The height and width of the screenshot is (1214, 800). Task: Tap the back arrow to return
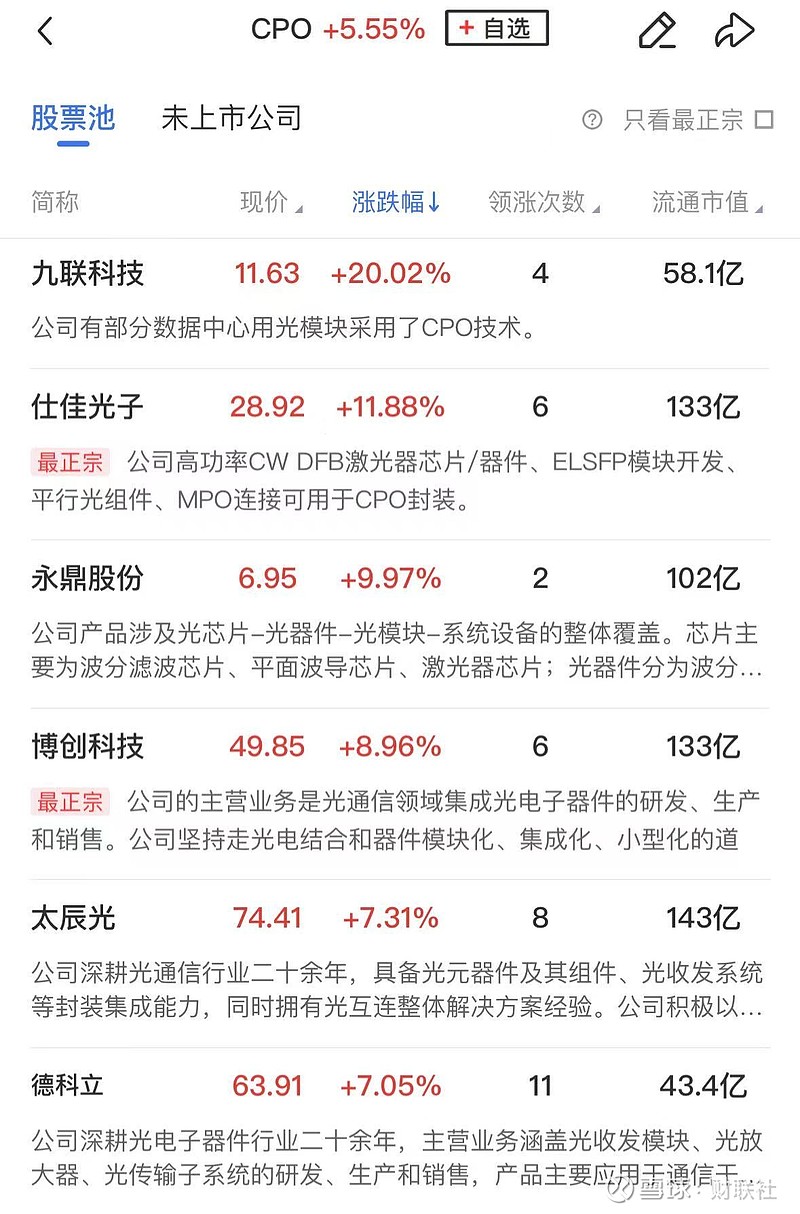45,30
